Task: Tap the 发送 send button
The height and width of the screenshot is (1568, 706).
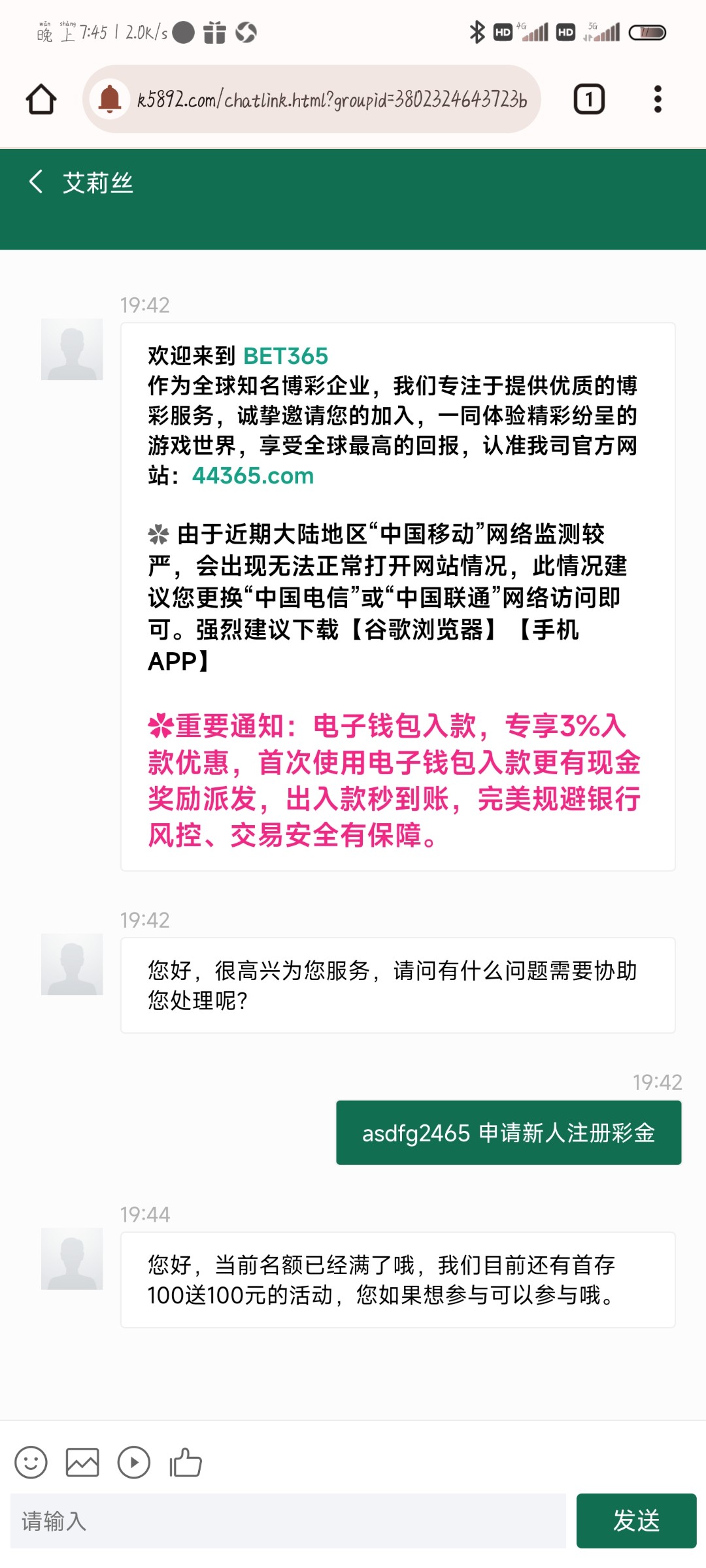Action: pos(636,1520)
